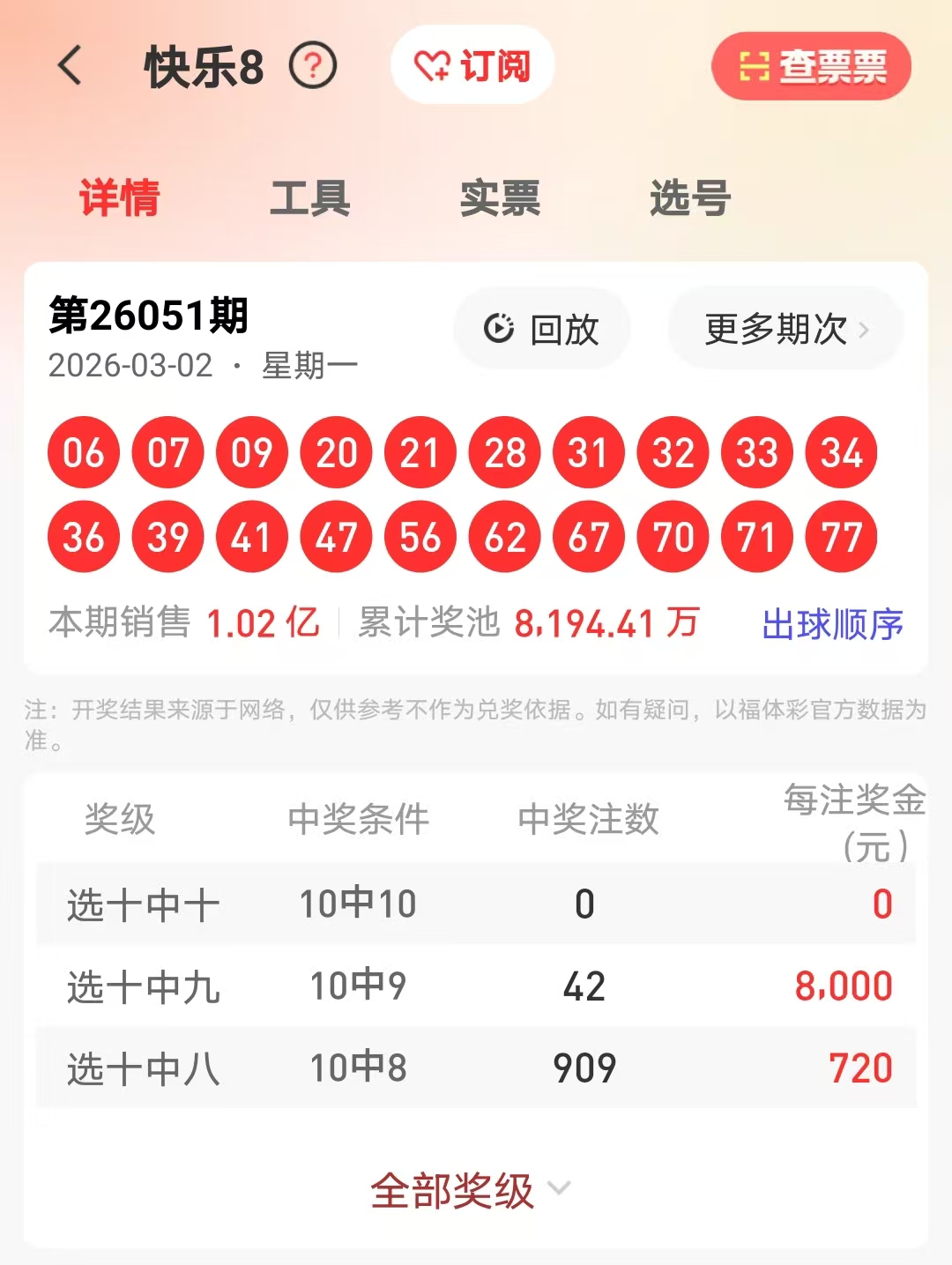Open the help question mark next to 快乐8
Screen dimensions: 952x1265
(314, 66)
